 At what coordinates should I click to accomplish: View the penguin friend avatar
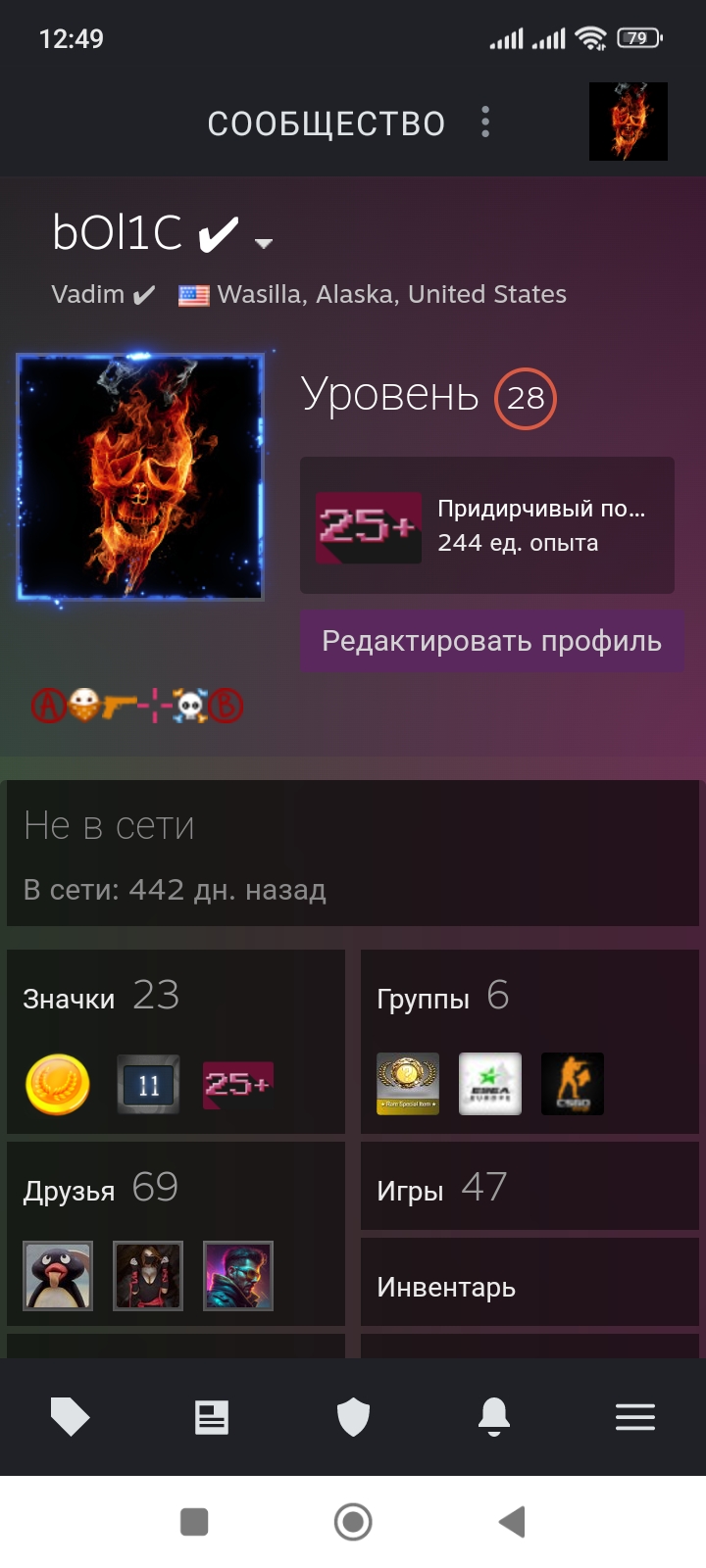click(58, 1276)
